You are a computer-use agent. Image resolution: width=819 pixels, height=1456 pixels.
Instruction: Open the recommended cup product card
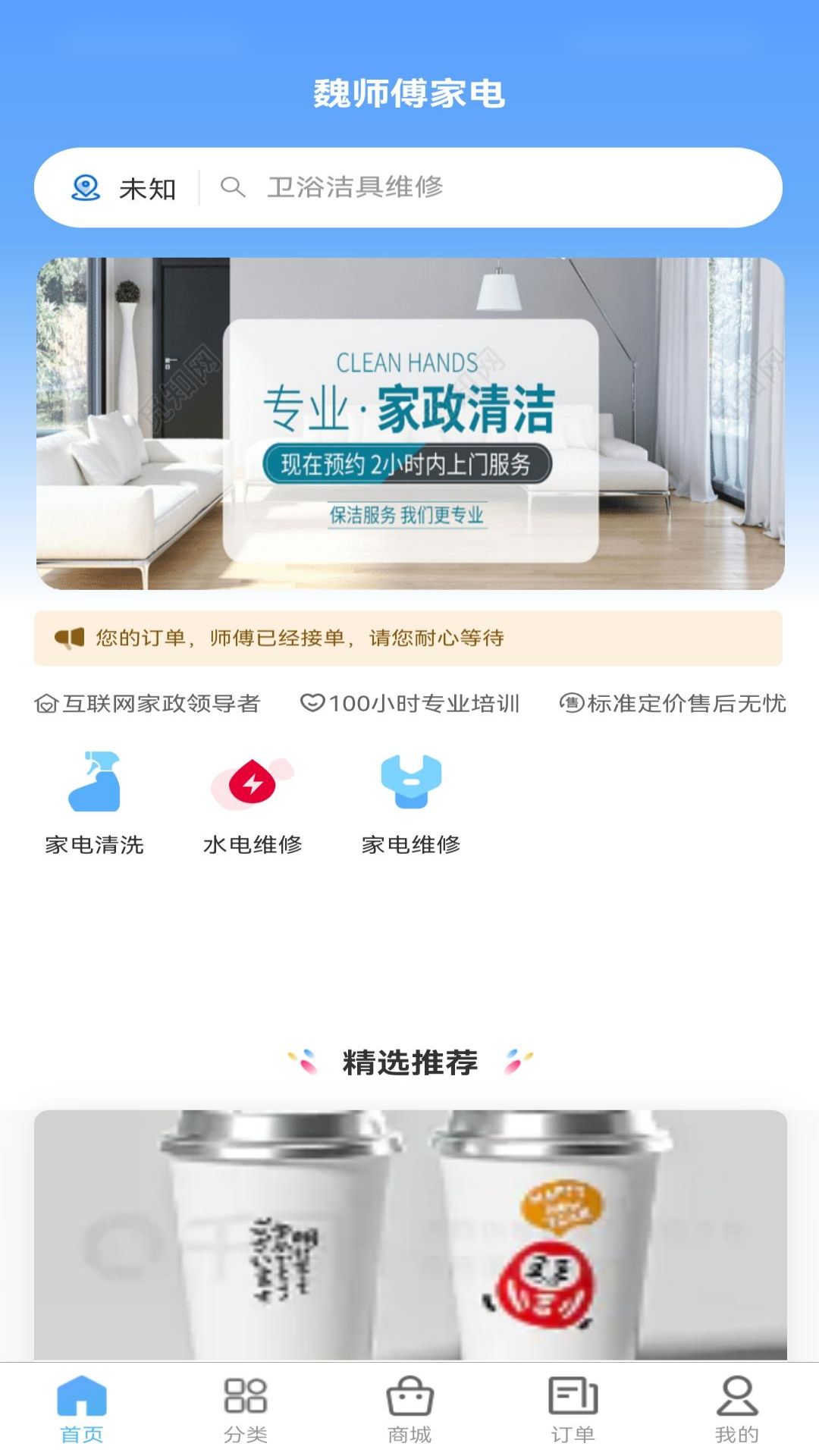pyautogui.click(x=409, y=1235)
